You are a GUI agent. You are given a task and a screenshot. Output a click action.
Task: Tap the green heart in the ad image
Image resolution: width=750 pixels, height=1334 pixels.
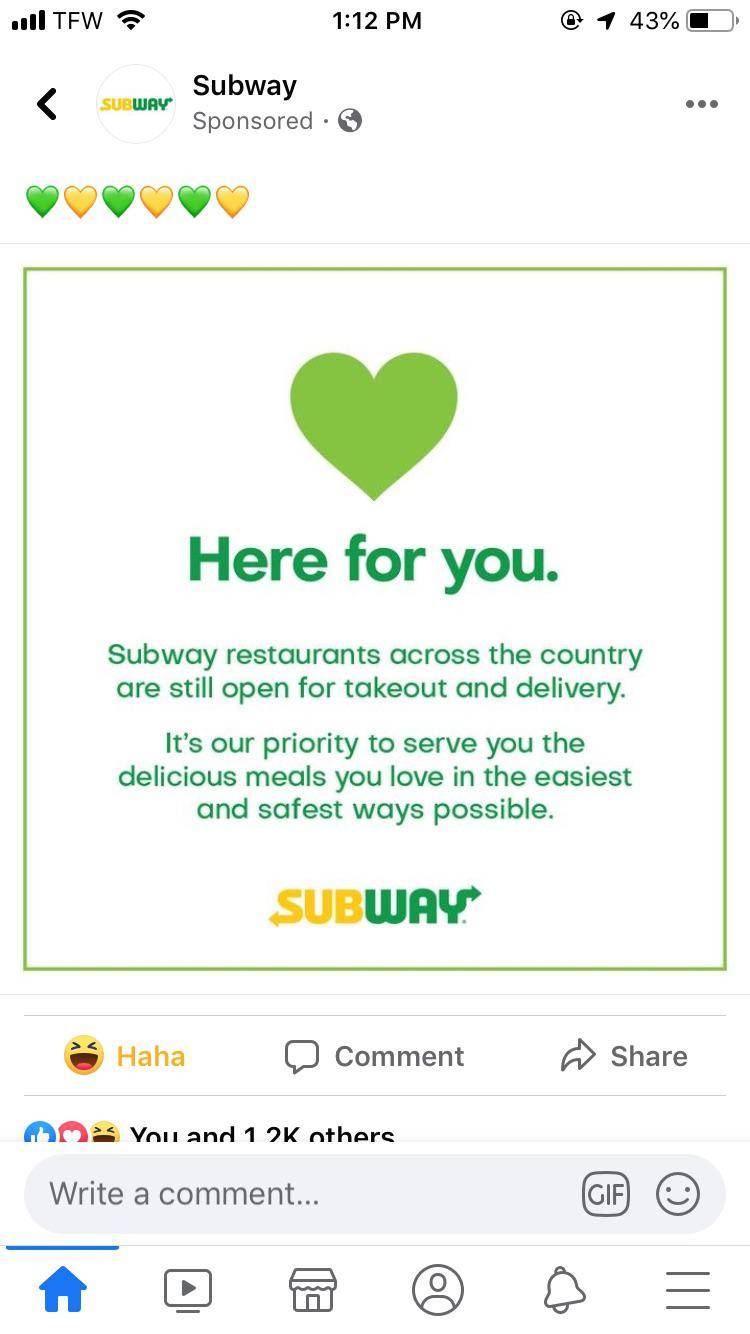tap(374, 420)
